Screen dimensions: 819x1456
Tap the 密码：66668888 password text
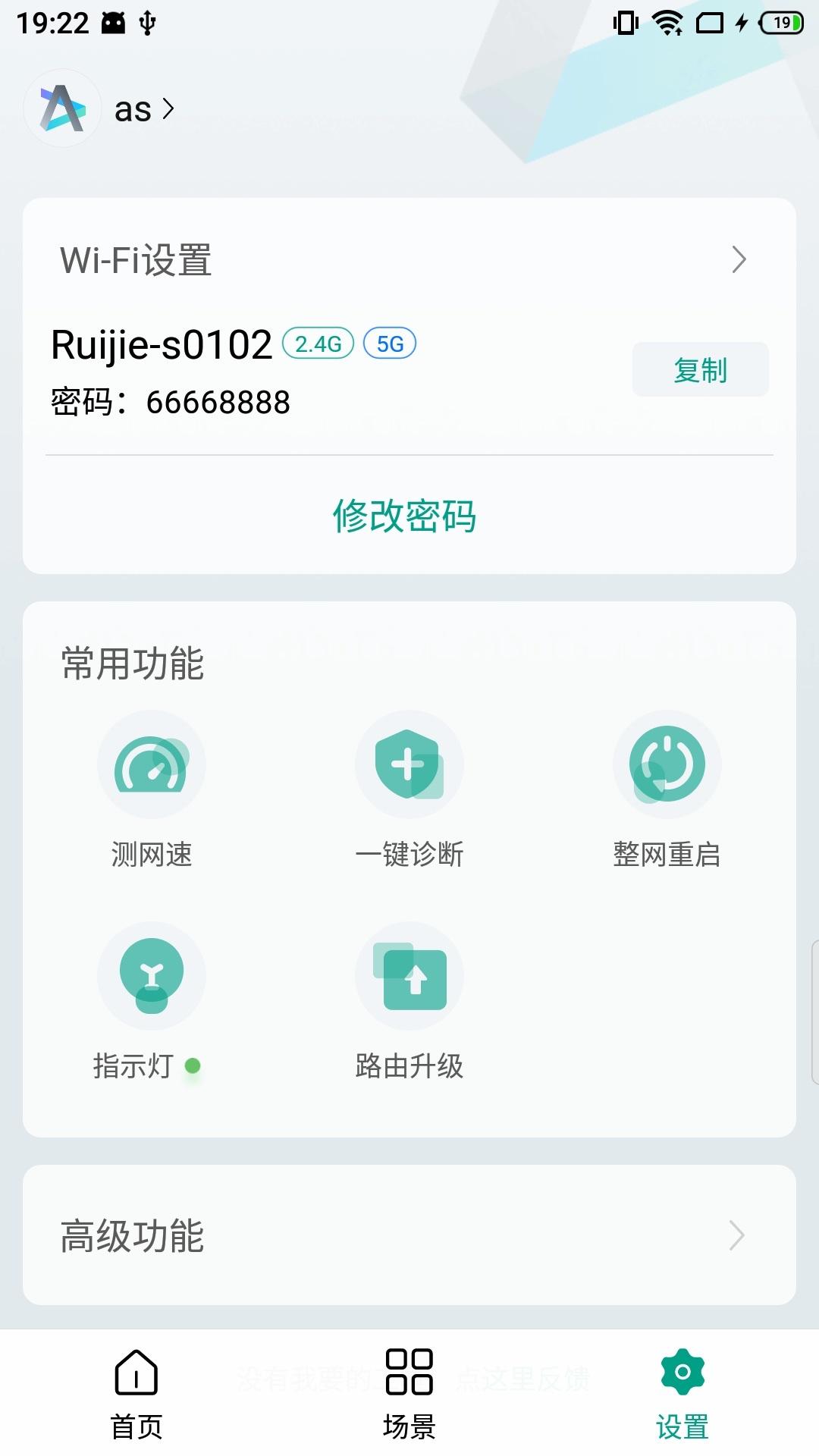click(169, 403)
